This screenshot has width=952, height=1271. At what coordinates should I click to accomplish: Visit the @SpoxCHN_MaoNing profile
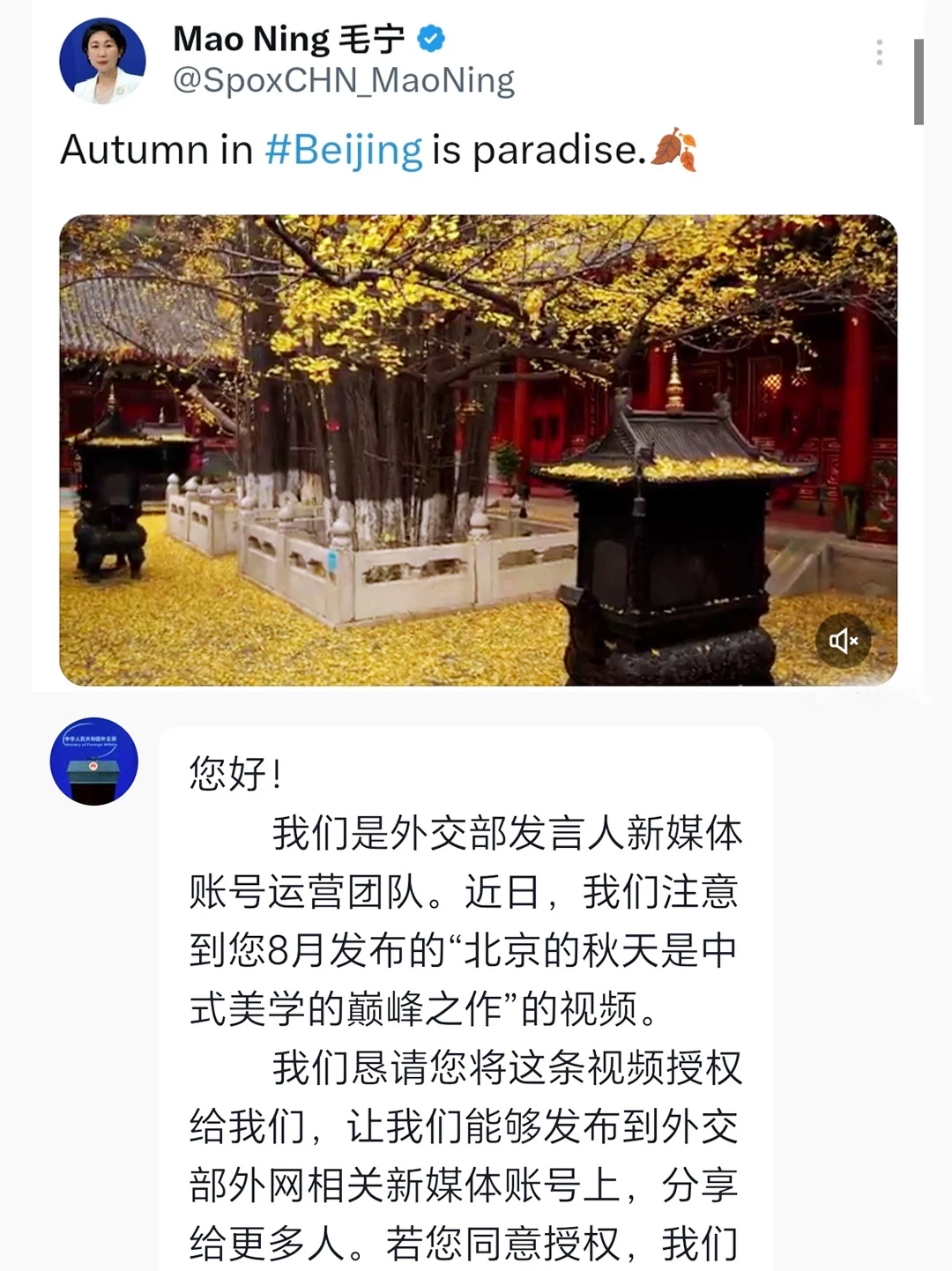[x=342, y=79]
